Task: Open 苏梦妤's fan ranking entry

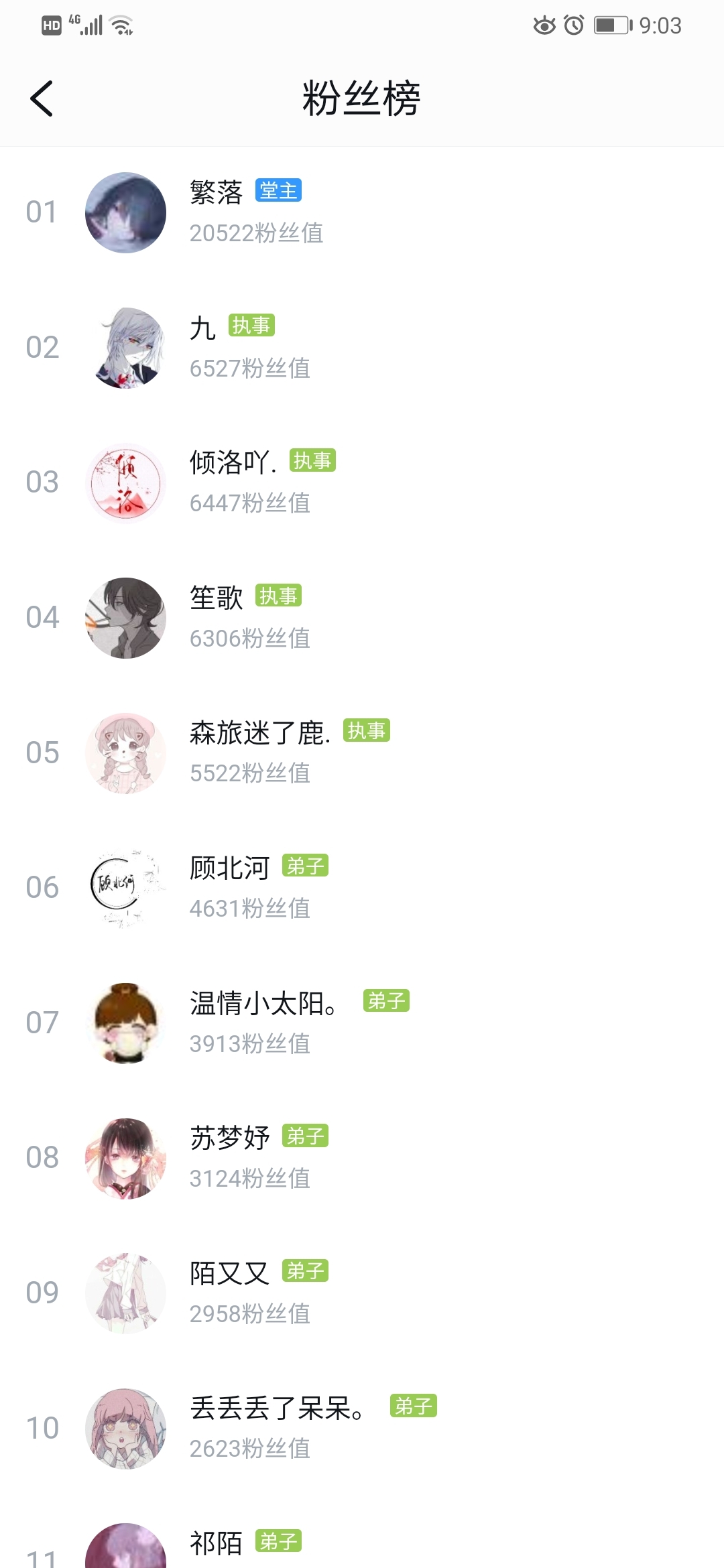Action: (362, 1159)
